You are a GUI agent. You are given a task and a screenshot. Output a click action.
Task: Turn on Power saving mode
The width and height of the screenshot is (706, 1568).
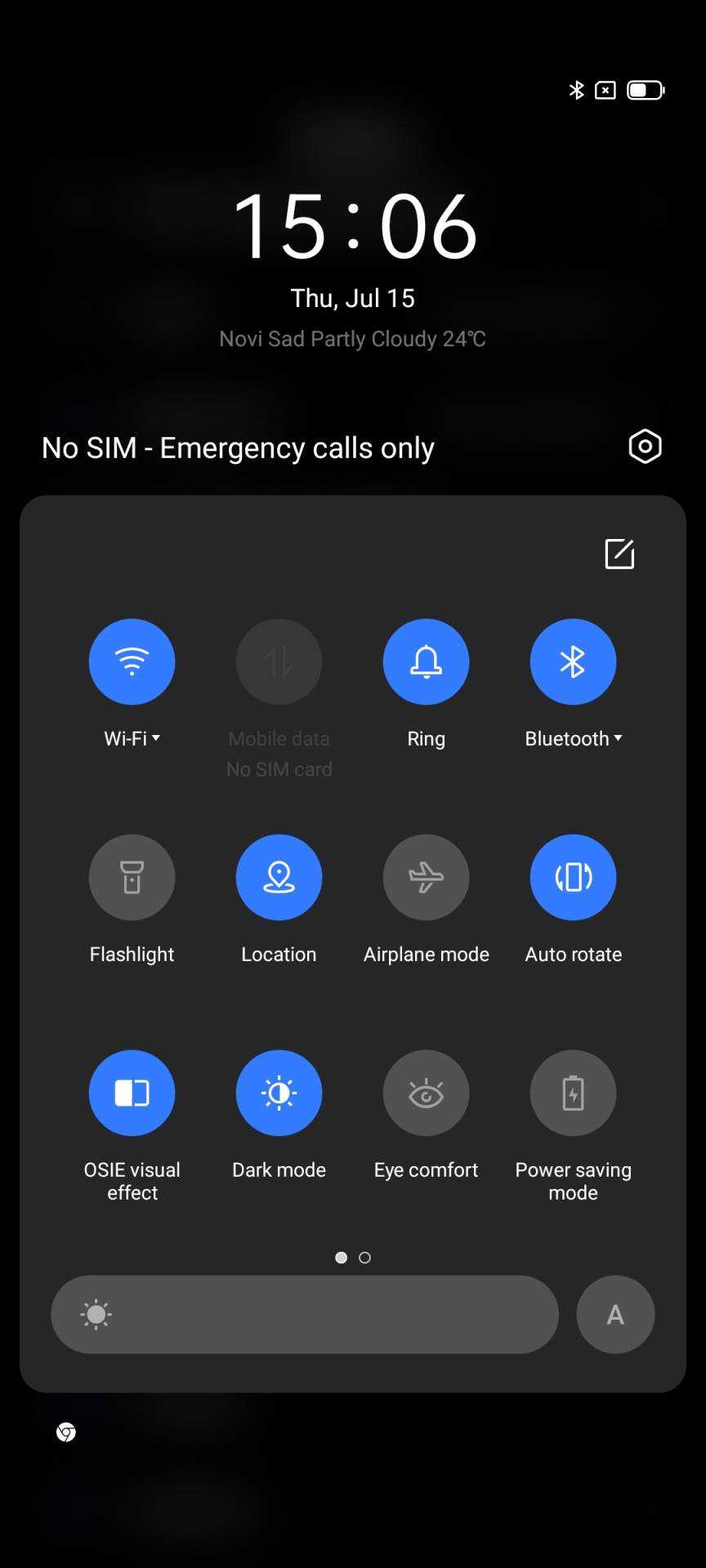[573, 1093]
